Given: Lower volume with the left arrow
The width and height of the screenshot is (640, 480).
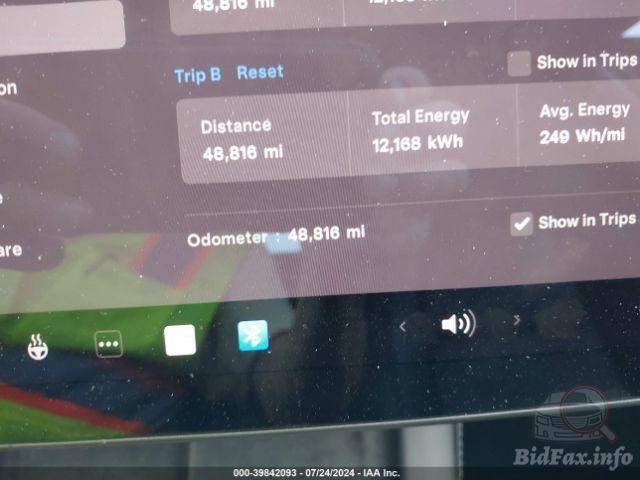Looking at the screenshot, I should pyautogui.click(x=402, y=326).
